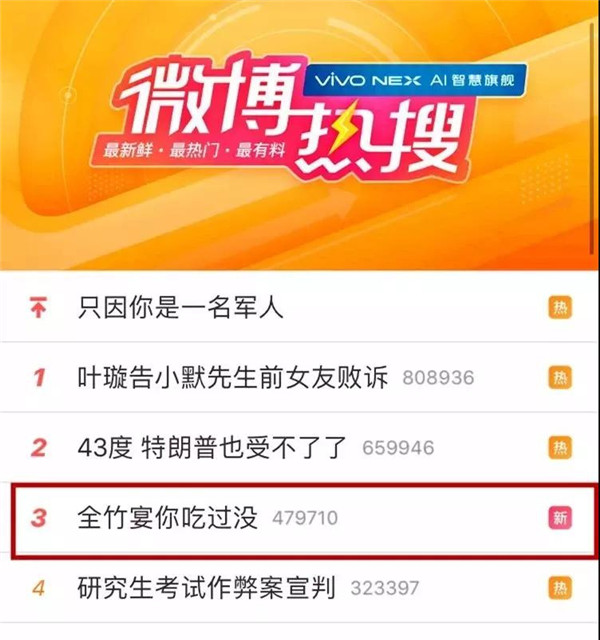Image resolution: width=600 pixels, height=640 pixels.
Task: Select hot search 研究生考试作弊案宣判
Action: tap(205, 587)
